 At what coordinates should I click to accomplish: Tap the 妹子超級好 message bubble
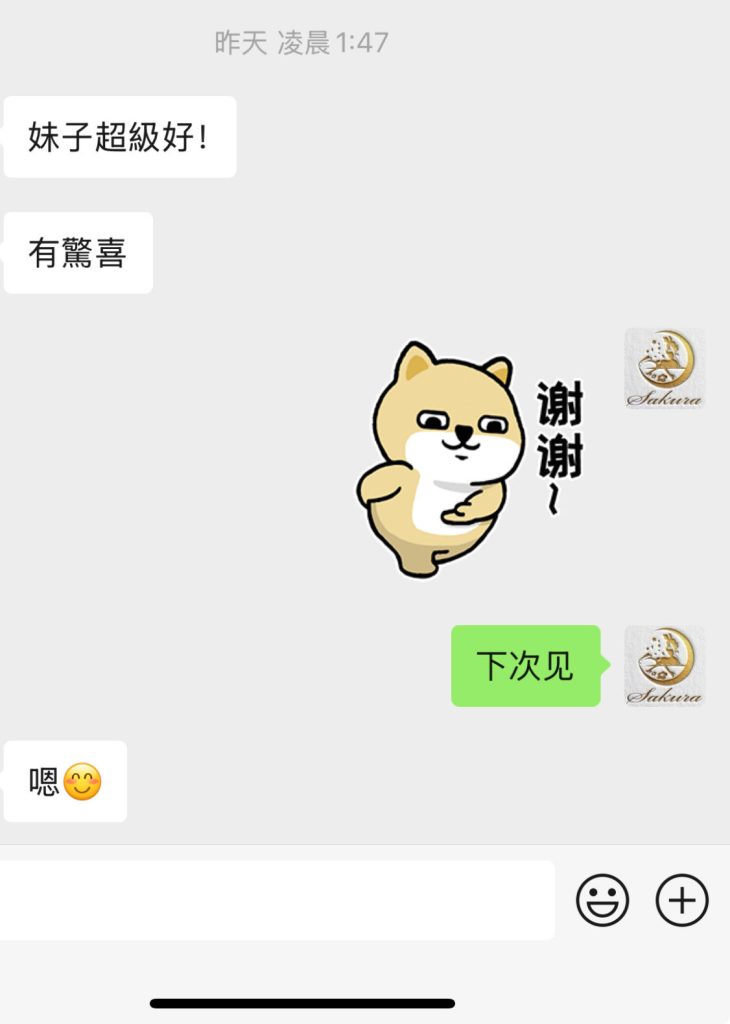click(x=118, y=137)
